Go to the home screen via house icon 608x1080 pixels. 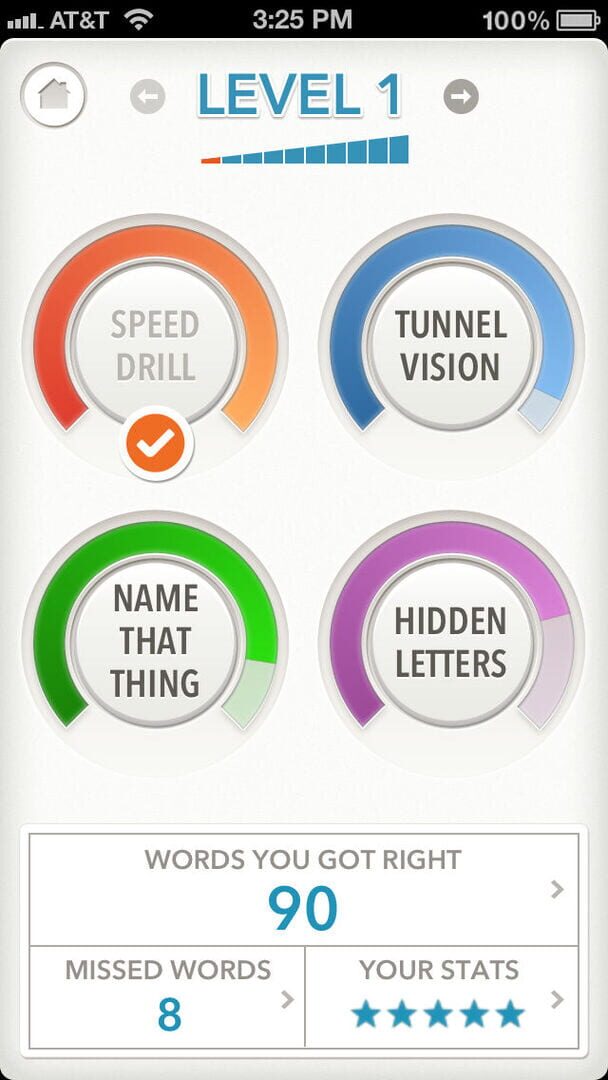[53, 96]
